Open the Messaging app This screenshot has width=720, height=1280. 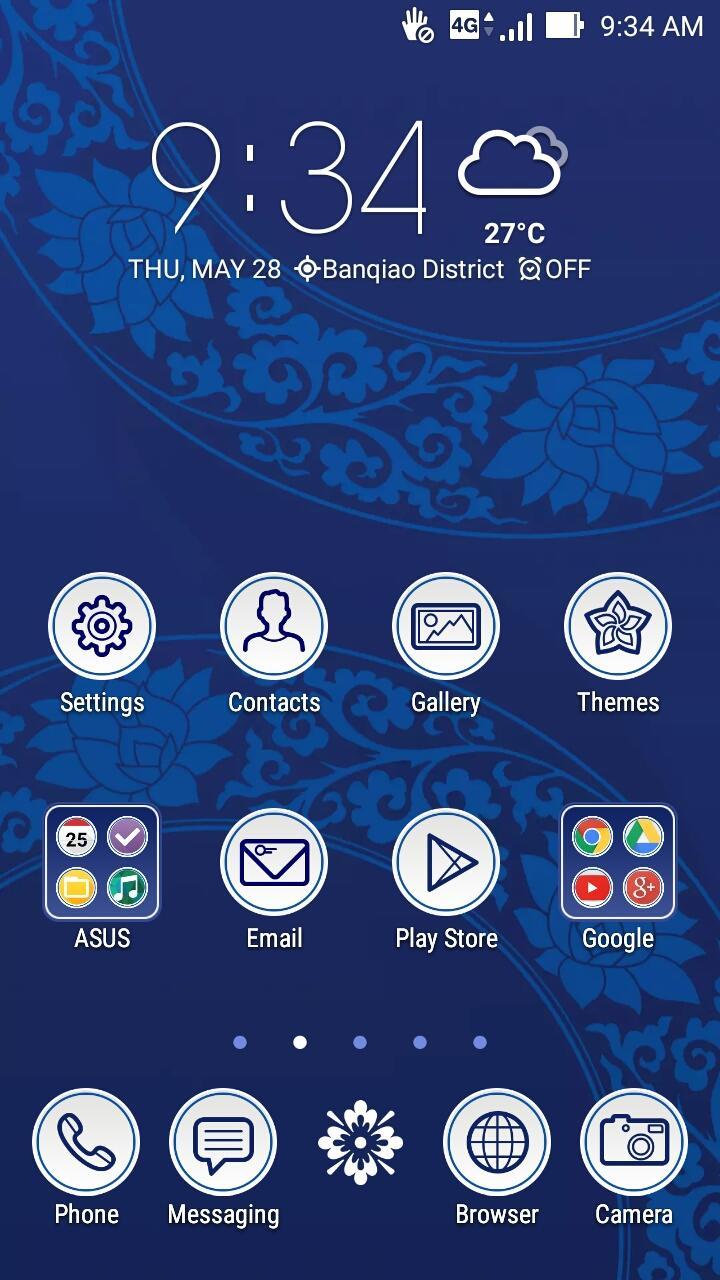(x=223, y=1142)
